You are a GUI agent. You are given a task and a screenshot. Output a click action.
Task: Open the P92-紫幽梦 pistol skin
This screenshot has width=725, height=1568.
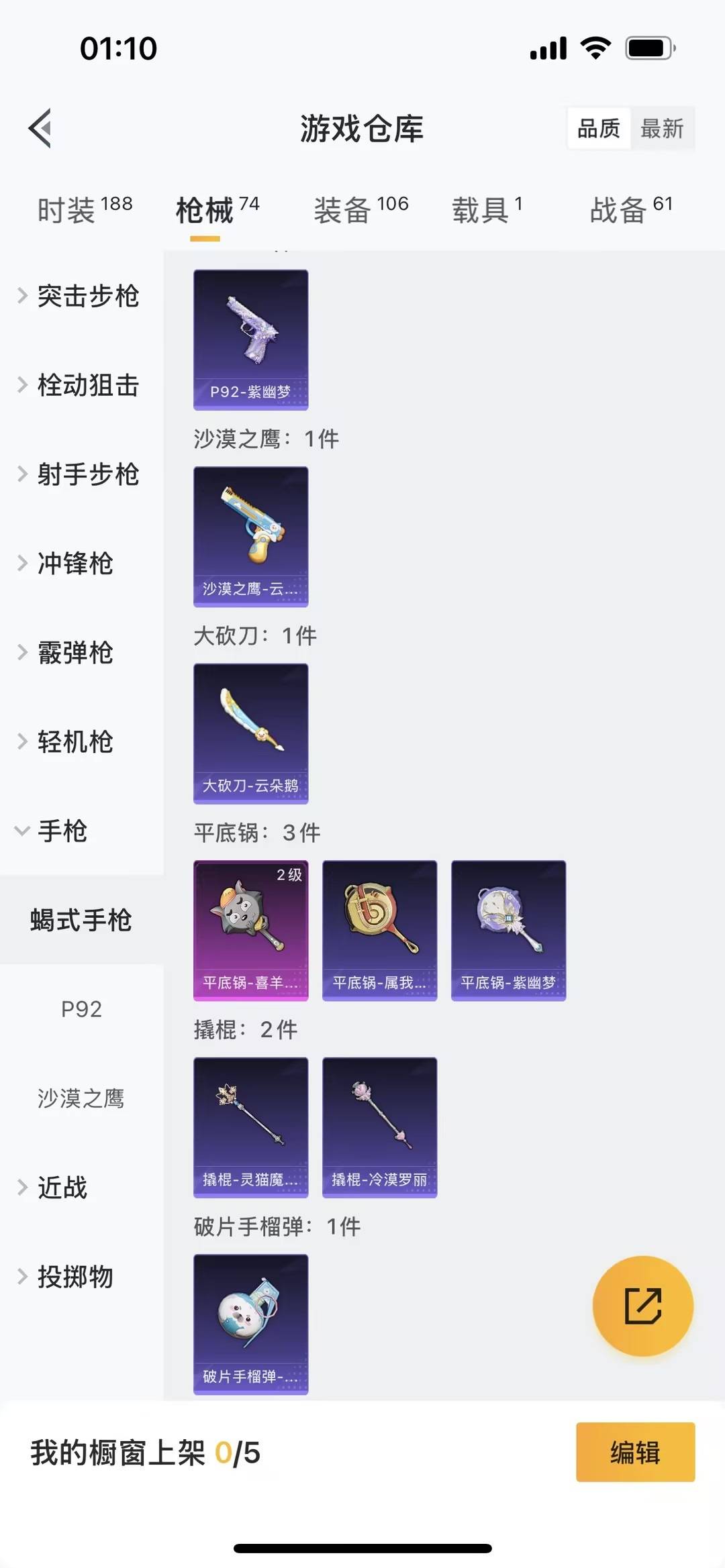(250, 339)
